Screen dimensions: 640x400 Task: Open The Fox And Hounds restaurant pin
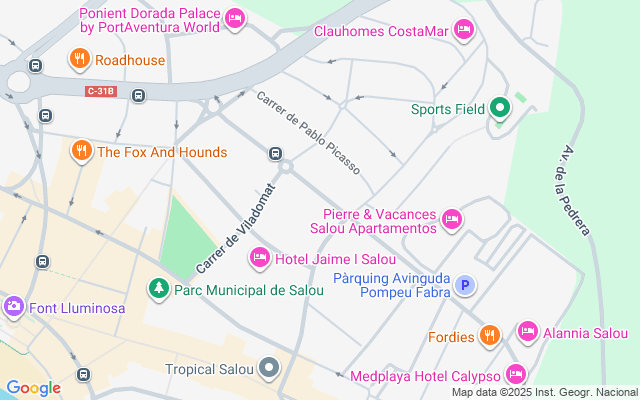tap(82, 151)
